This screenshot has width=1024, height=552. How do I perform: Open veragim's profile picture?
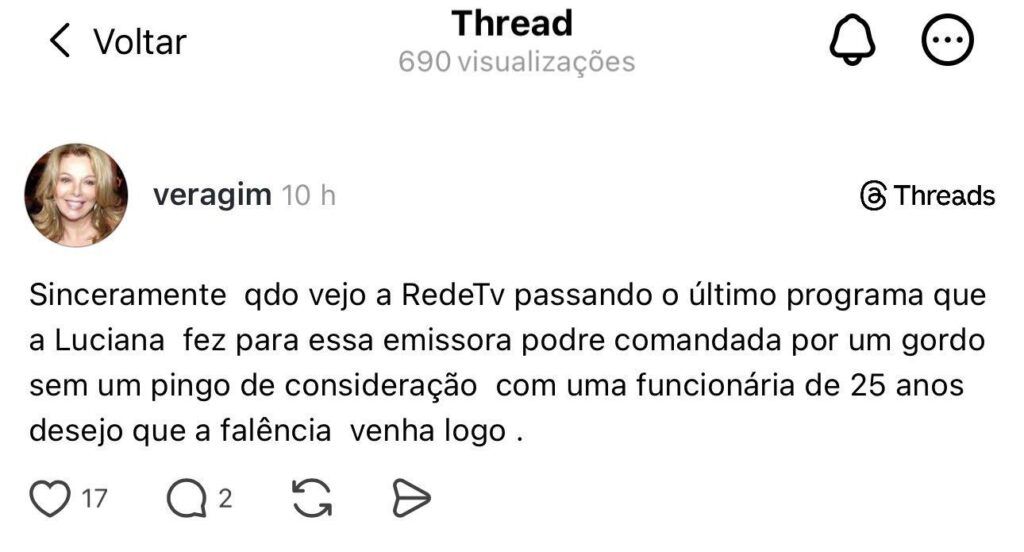[76, 195]
